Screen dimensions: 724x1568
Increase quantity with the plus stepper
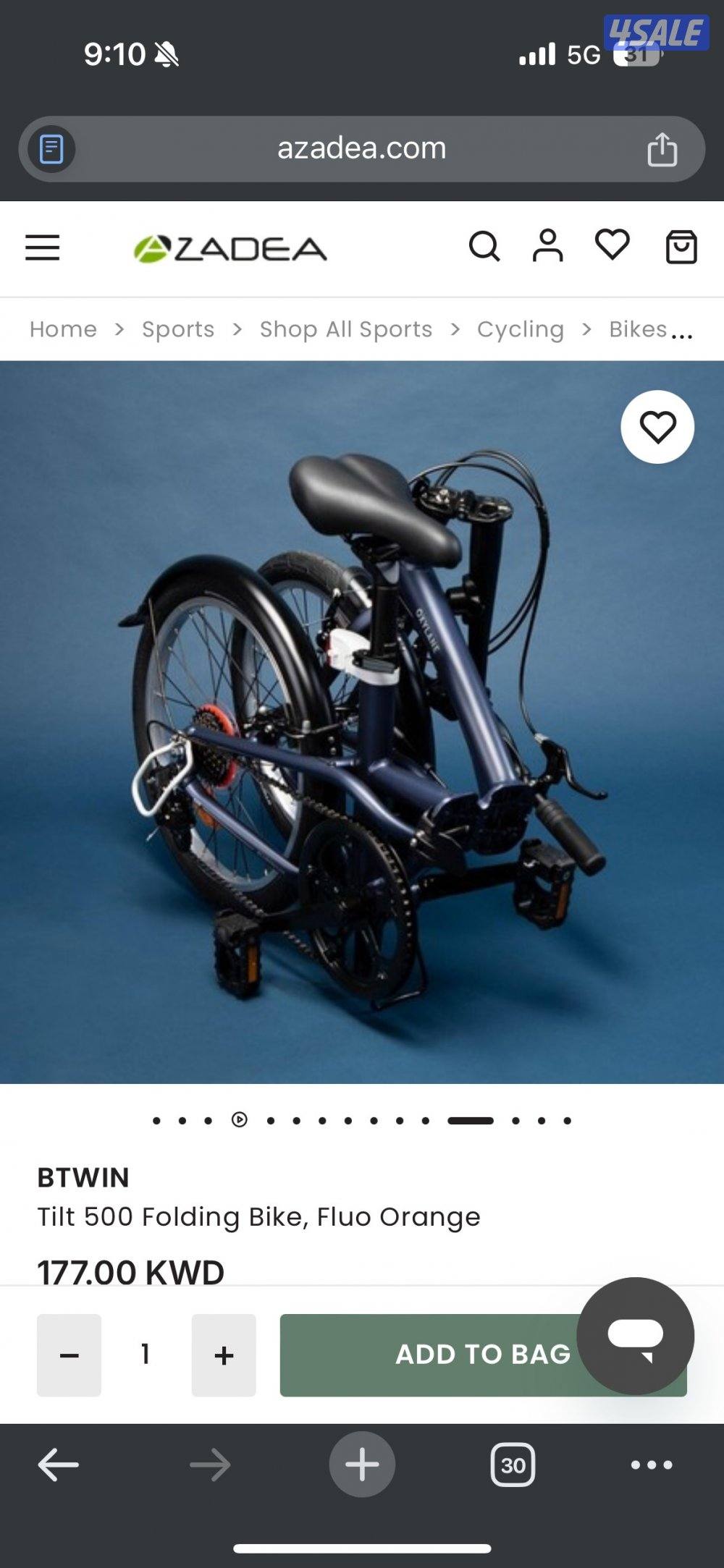tap(223, 1354)
